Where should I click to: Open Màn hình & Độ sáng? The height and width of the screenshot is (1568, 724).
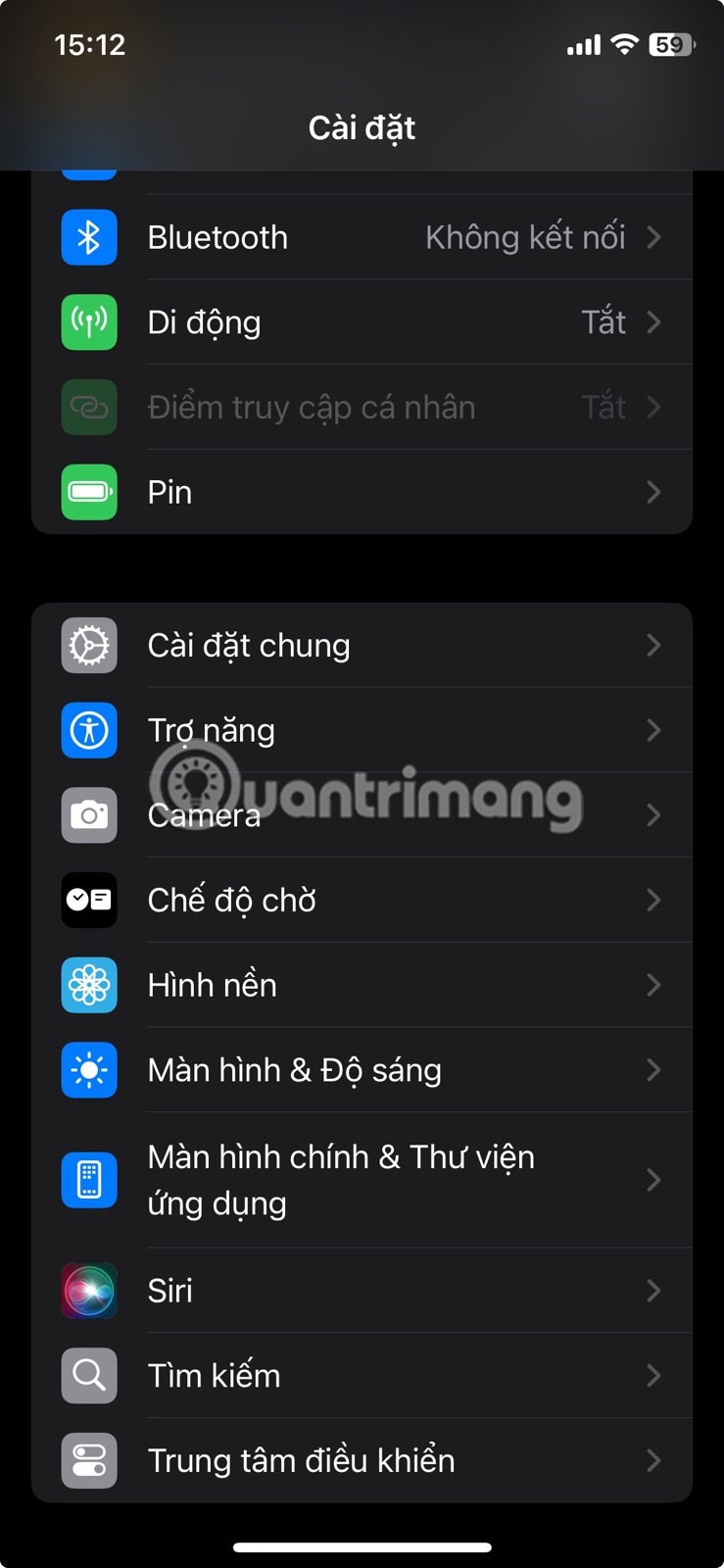[362, 1070]
